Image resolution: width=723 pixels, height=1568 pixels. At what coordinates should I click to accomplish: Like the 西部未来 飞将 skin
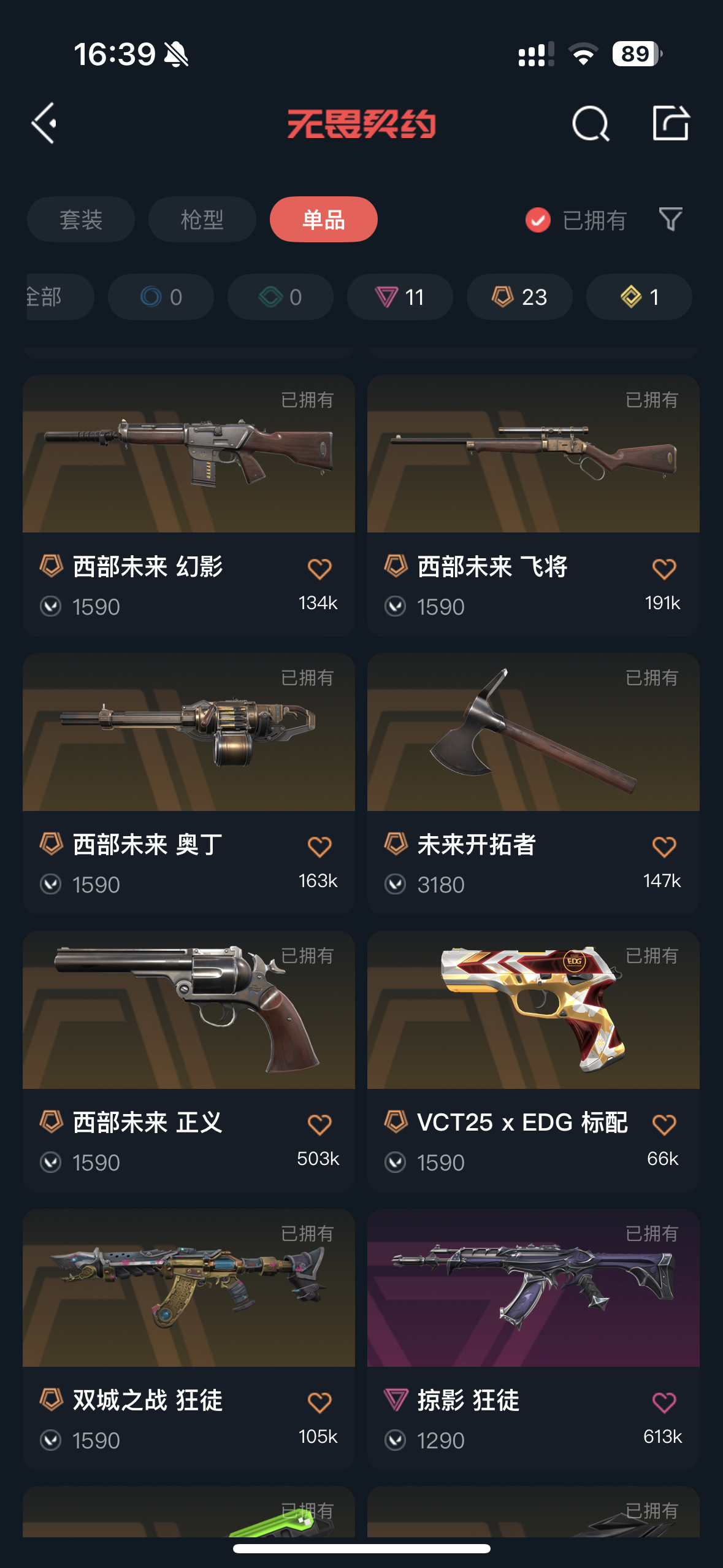pyautogui.click(x=664, y=569)
